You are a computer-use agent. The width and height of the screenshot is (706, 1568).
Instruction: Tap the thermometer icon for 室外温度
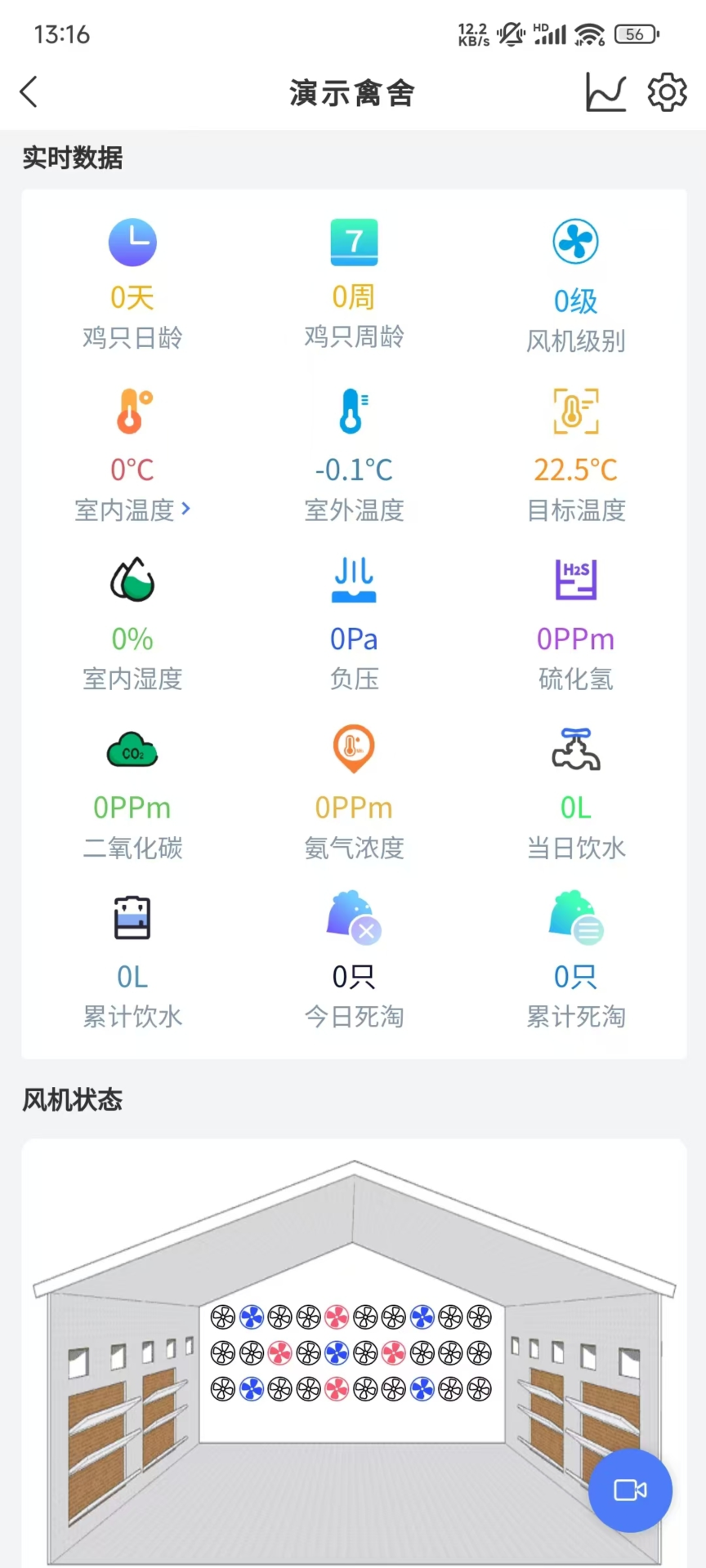point(353,412)
